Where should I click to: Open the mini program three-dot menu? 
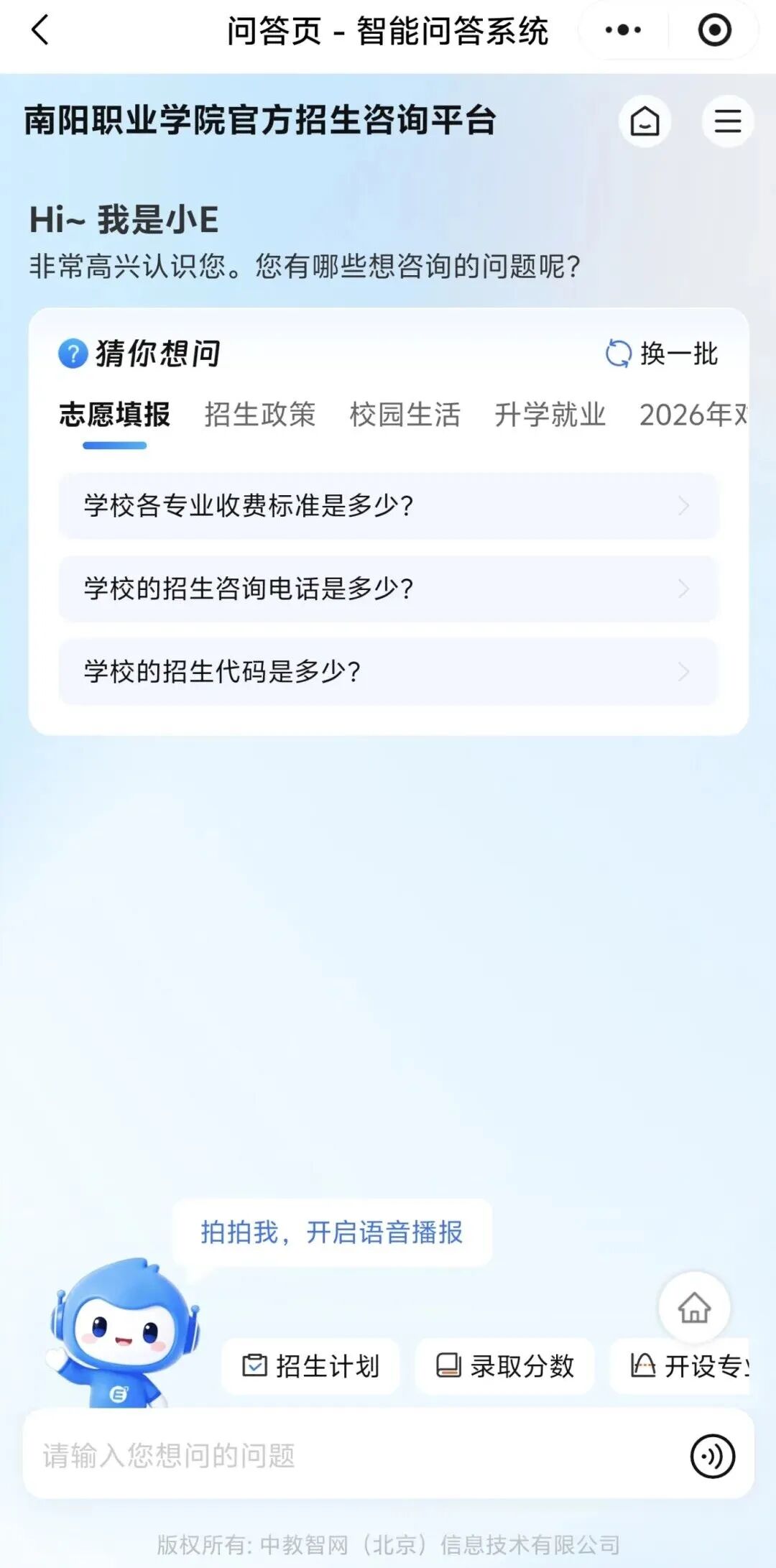(623, 30)
